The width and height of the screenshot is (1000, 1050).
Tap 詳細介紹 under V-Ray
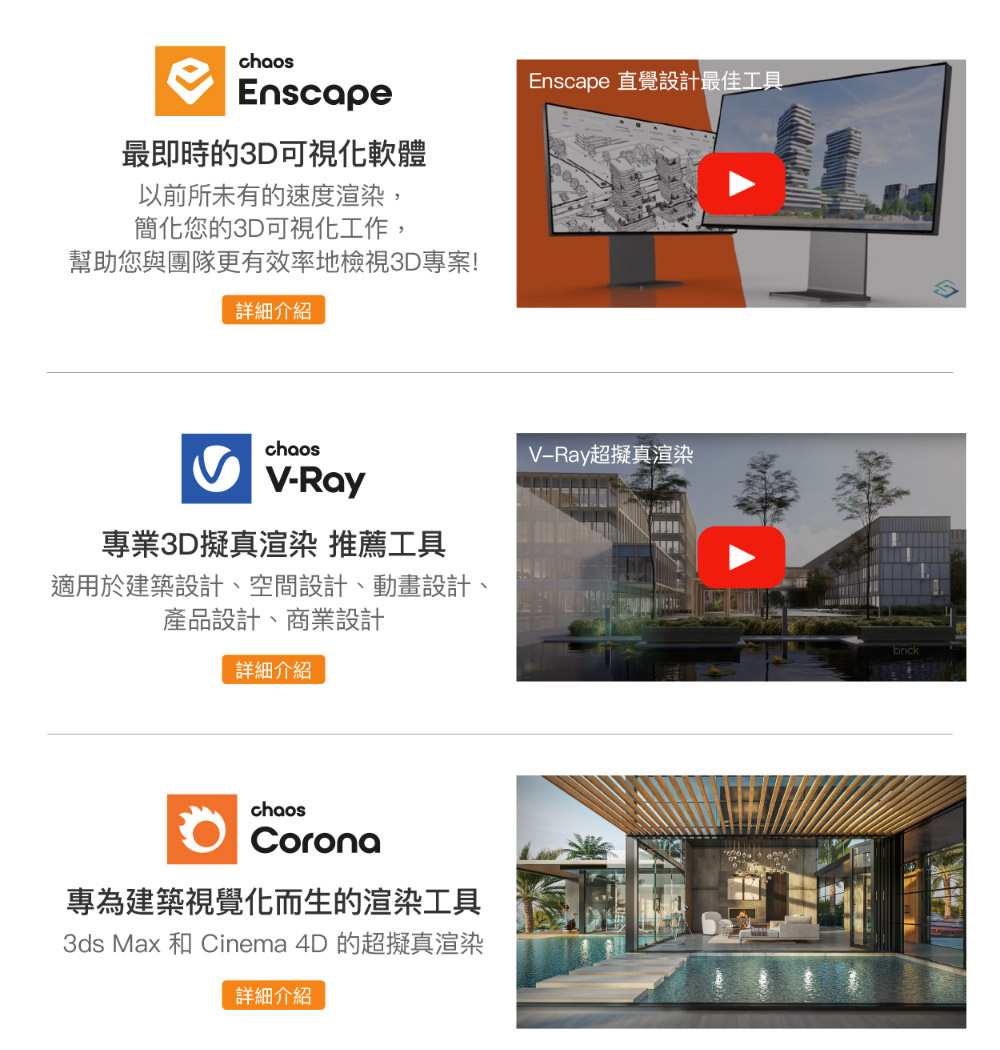click(273, 670)
